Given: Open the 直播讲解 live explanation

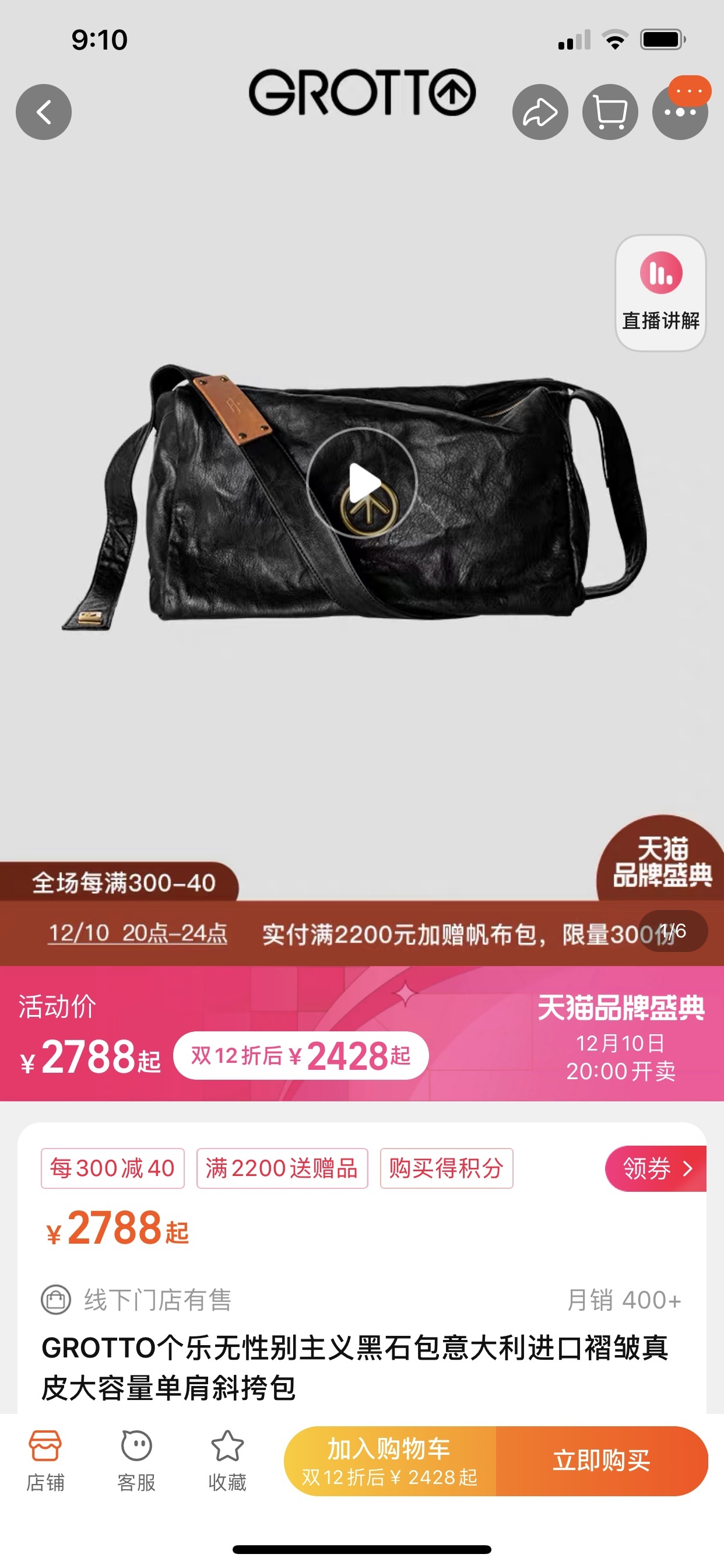Looking at the screenshot, I should tap(660, 293).
